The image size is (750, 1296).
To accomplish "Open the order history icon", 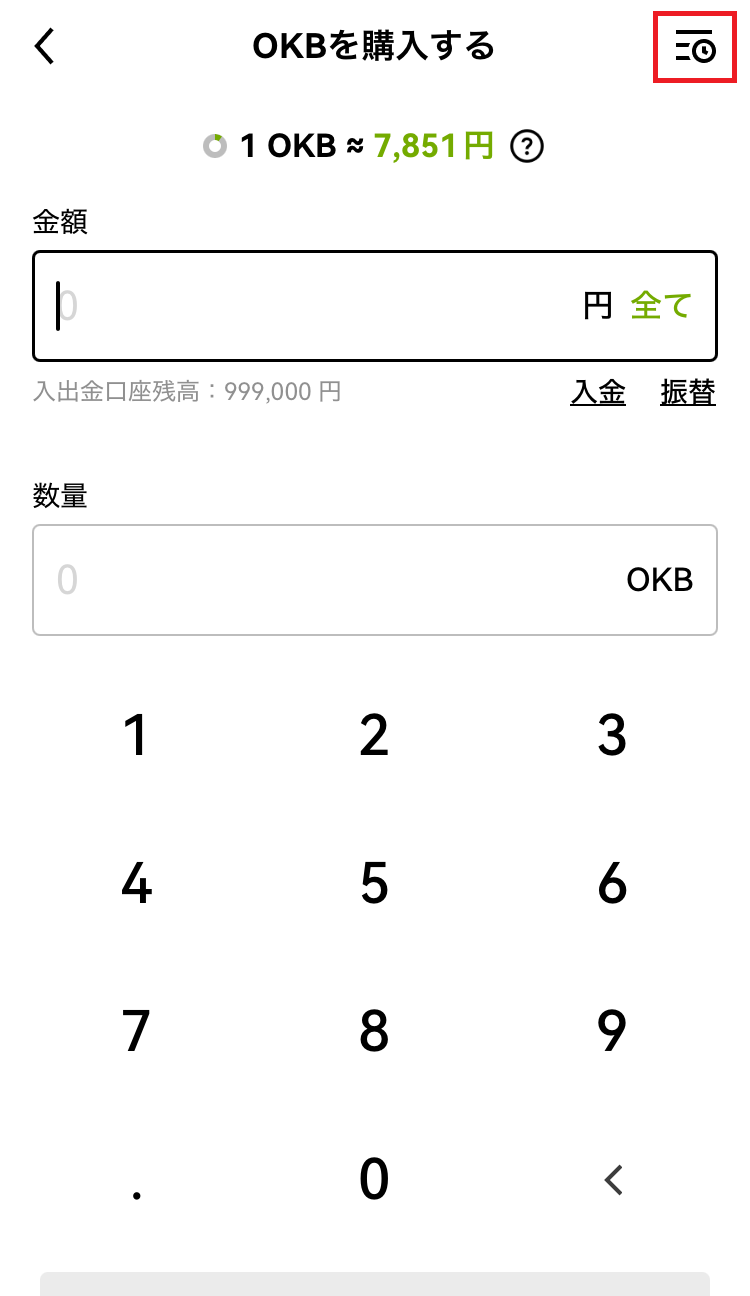I will tap(695, 46).
